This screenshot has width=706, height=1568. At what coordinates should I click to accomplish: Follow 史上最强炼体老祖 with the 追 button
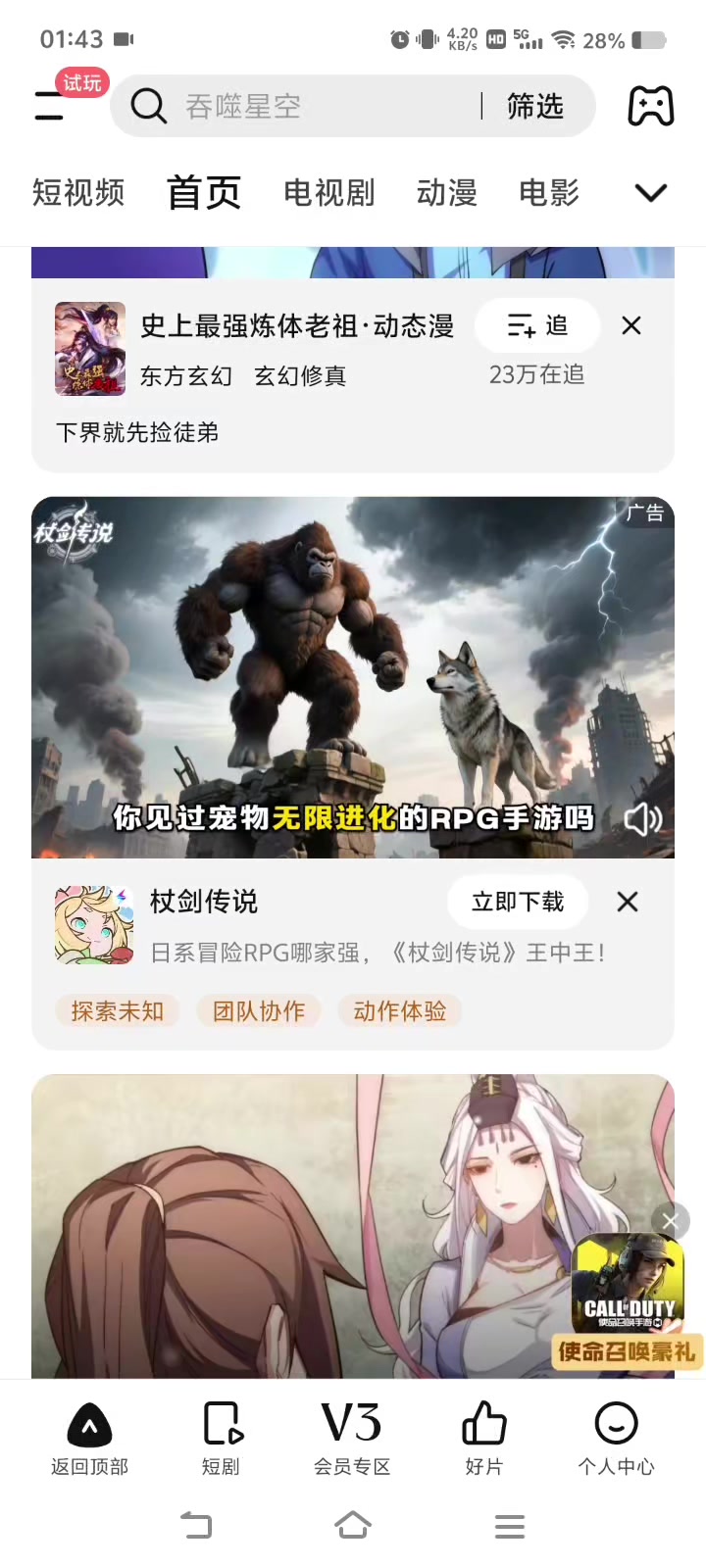point(537,325)
